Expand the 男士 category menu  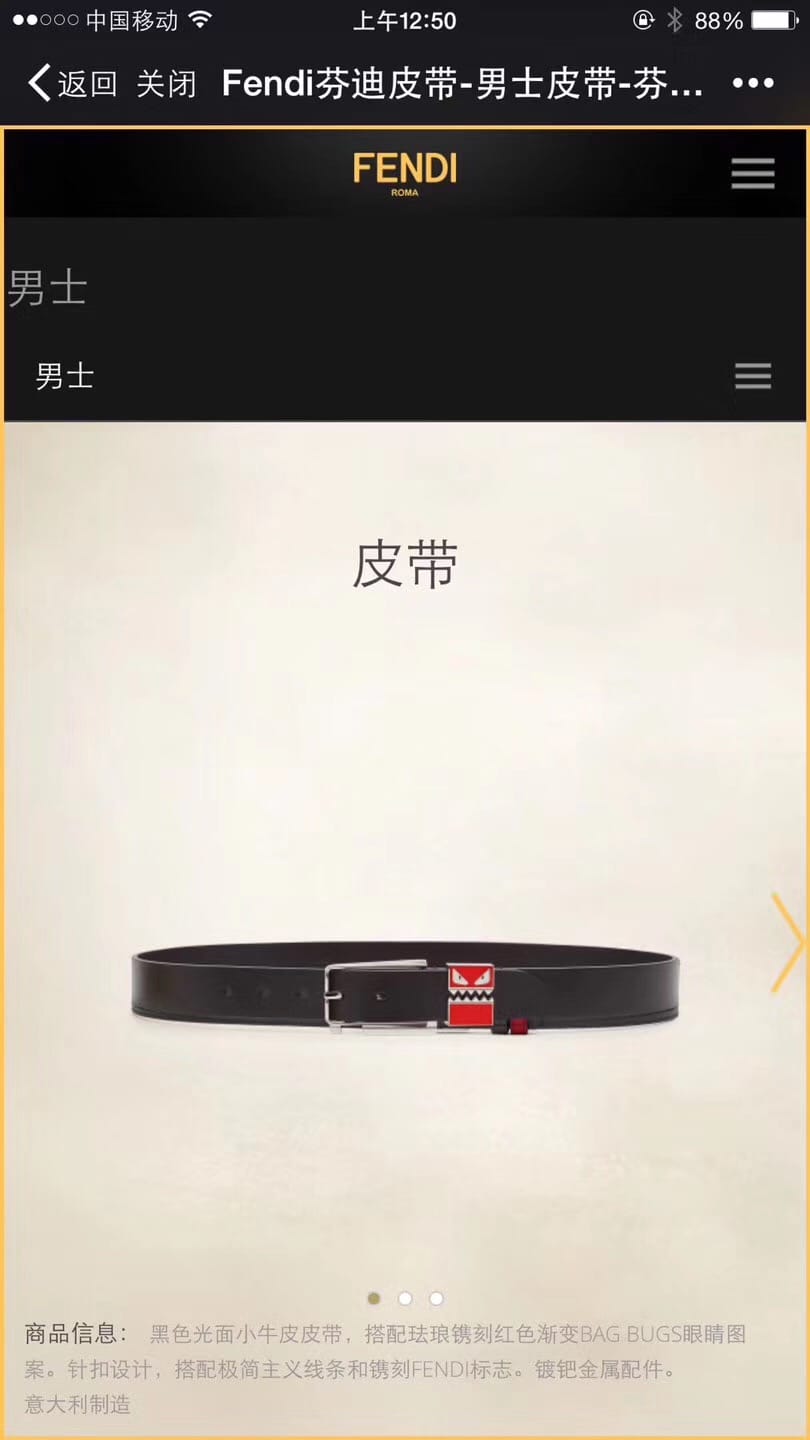pos(752,376)
